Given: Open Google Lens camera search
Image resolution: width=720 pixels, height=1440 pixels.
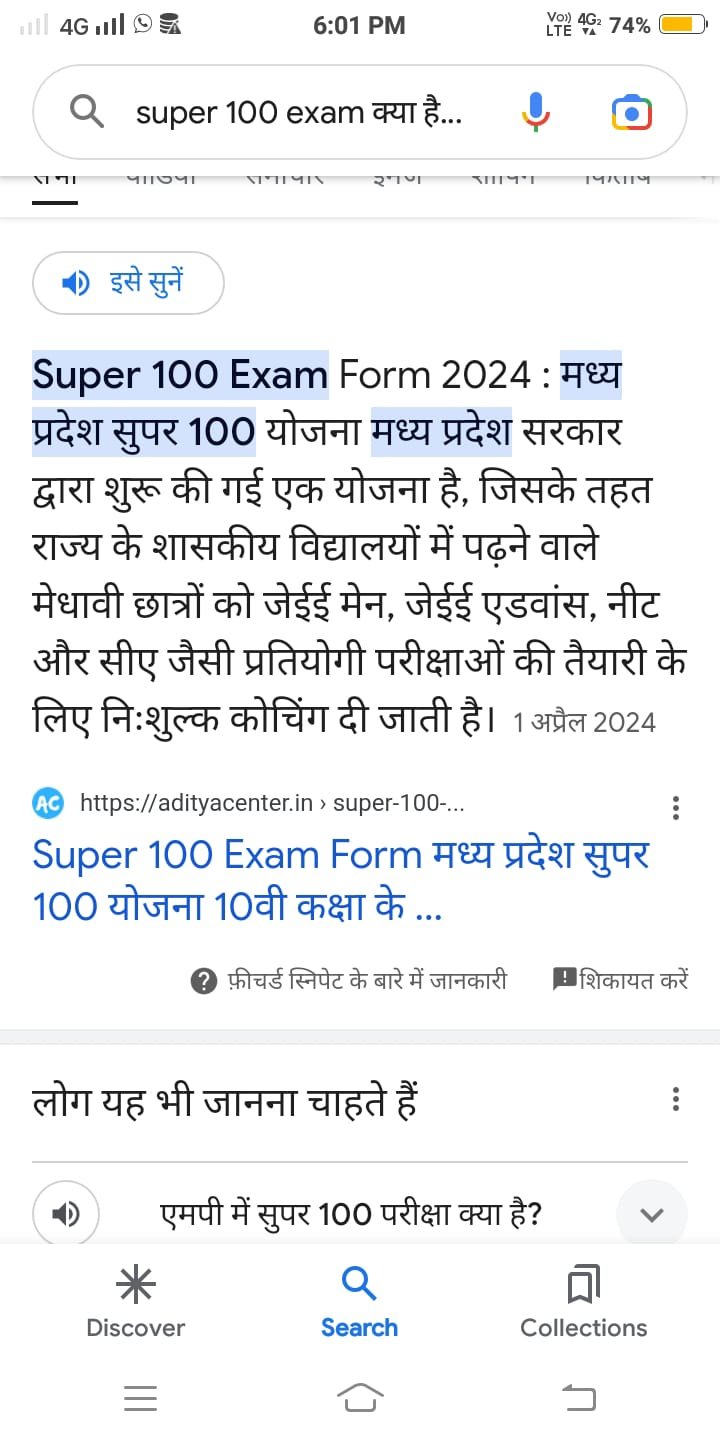Looking at the screenshot, I should (631, 113).
